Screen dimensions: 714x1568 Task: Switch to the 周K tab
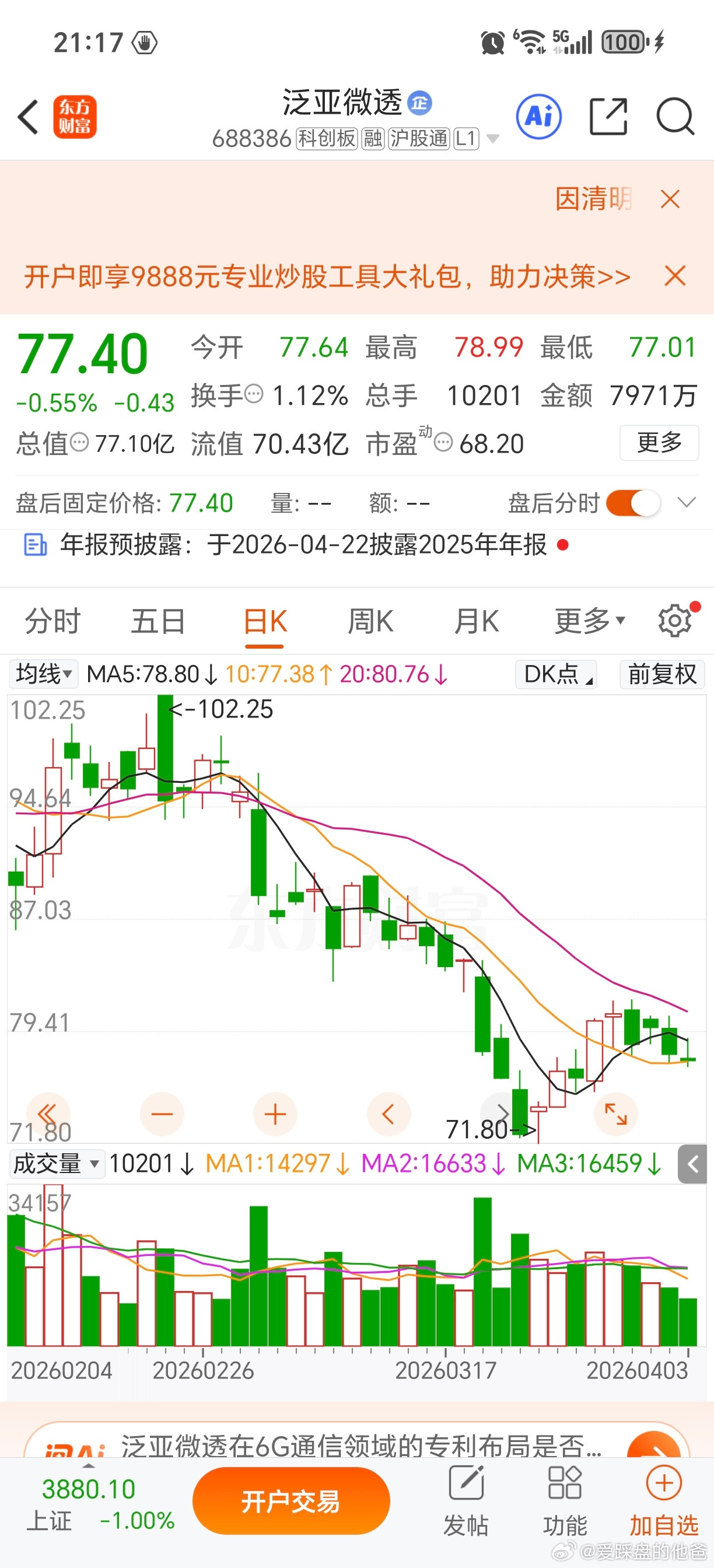point(372,620)
